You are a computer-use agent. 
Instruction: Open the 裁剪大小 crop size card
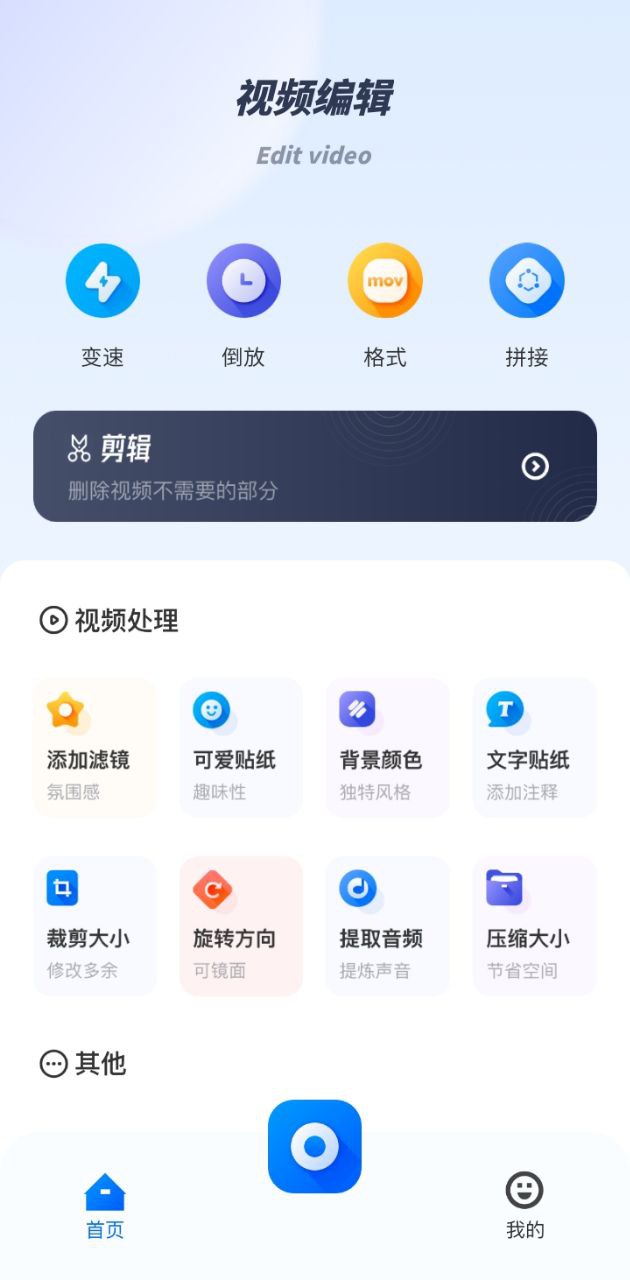[95, 926]
